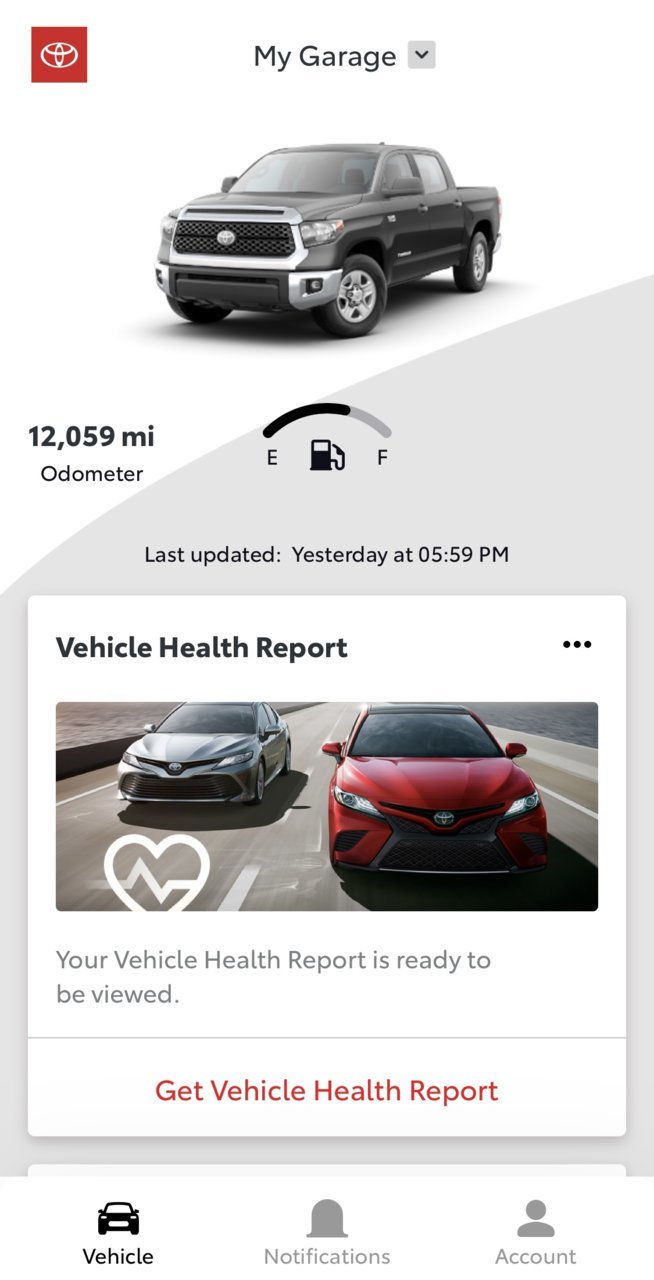This screenshot has height=1280, width=654.
Task: Switch to the Notifications tab
Action: (327, 1234)
